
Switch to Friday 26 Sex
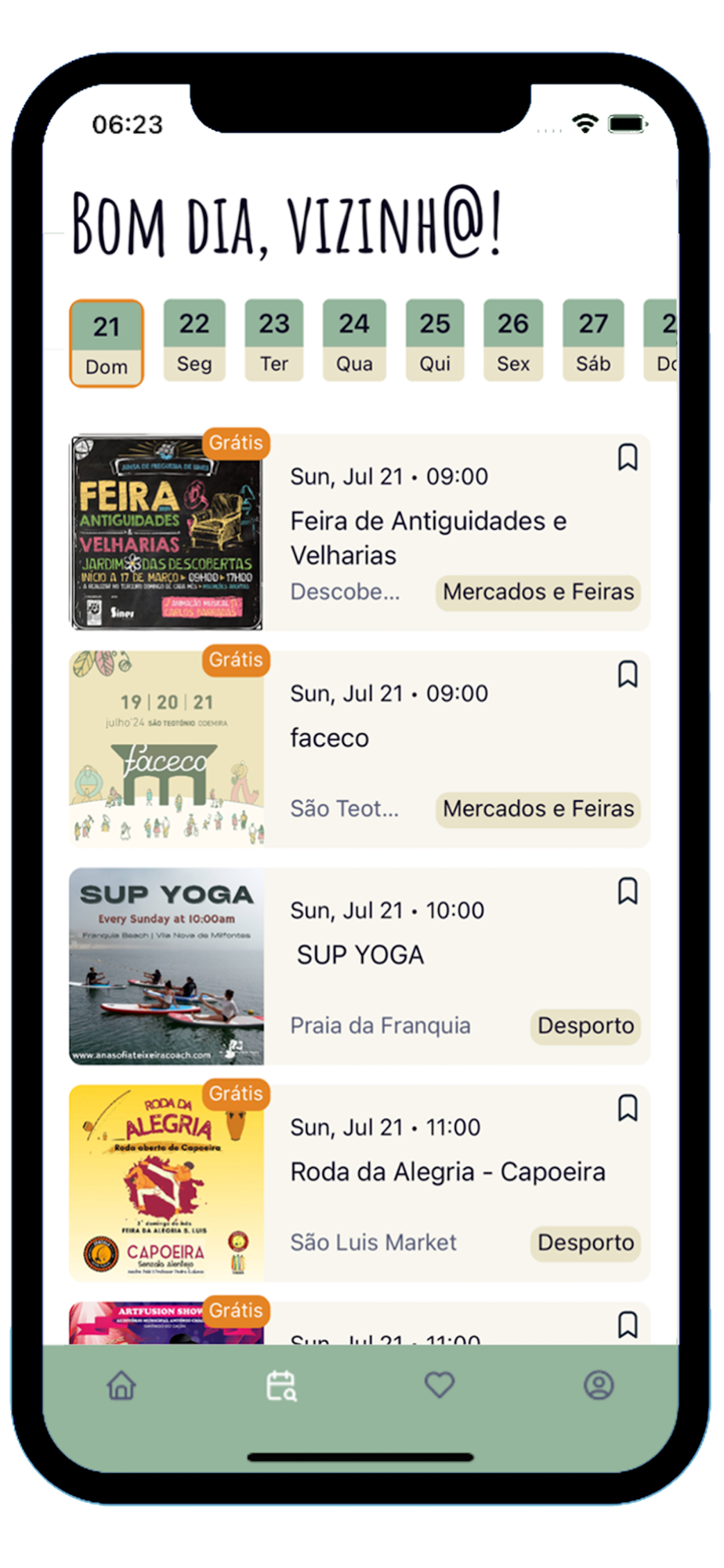[x=513, y=341]
